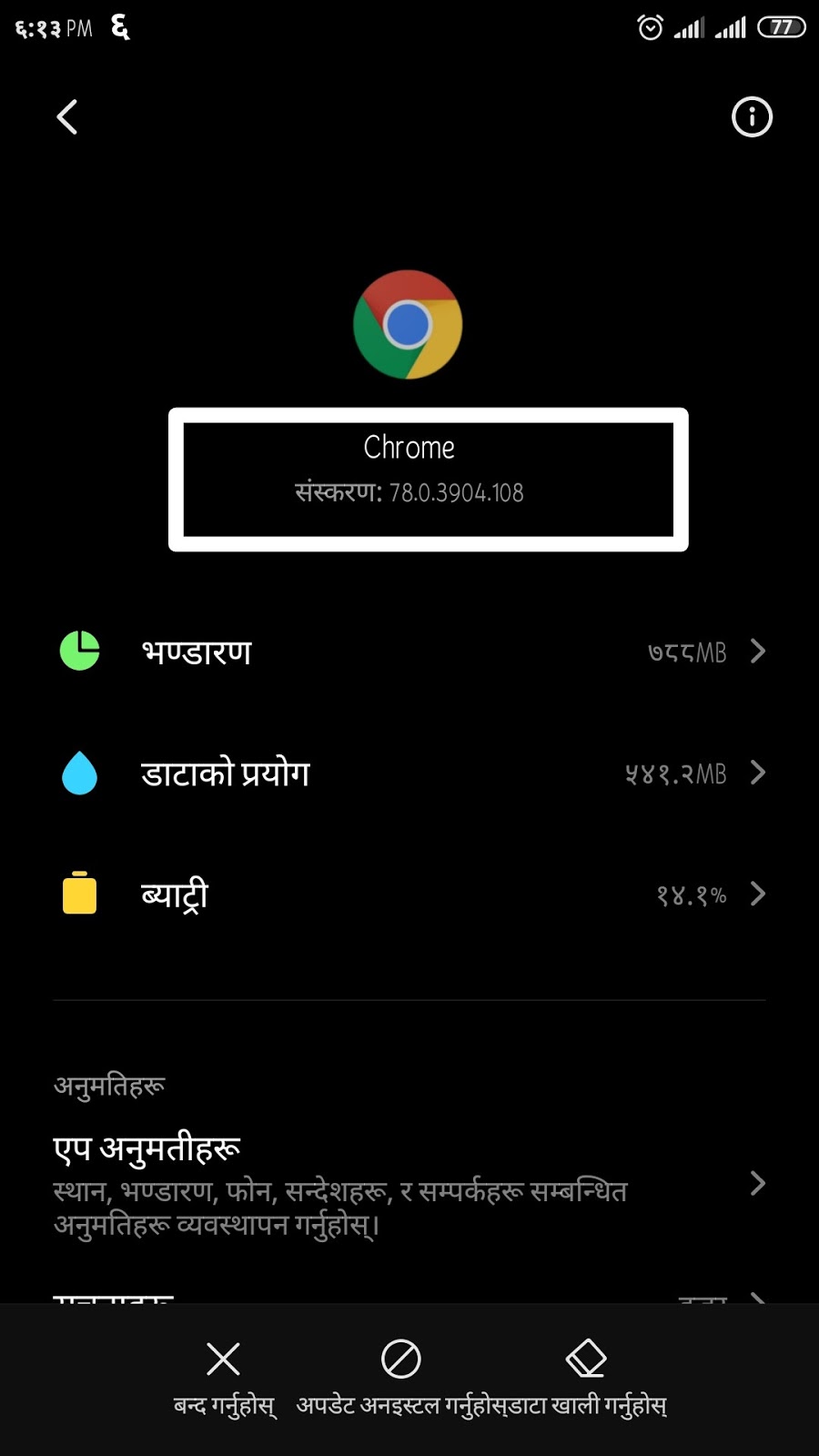This screenshot has width=819, height=1456.
Task: Open the भण्डारण storage row
Action: [x=409, y=652]
